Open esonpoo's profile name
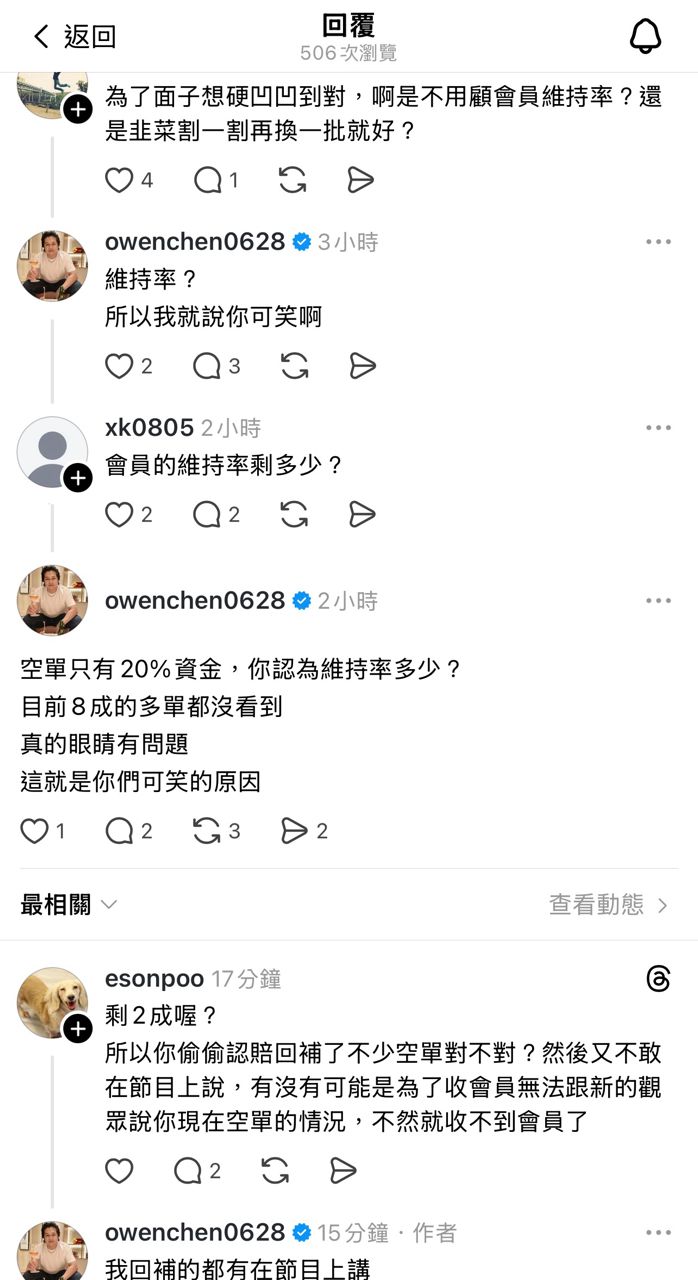The width and height of the screenshot is (698, 1280). (154, 979)
